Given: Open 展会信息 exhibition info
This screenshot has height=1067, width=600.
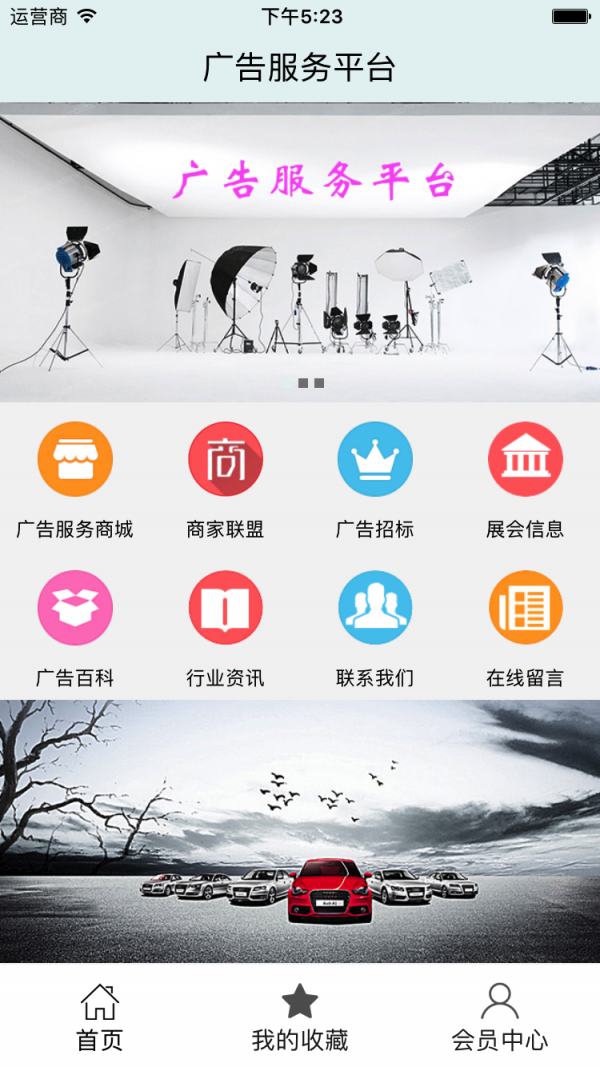Looking at the screenshot, I should pos(525,460).
